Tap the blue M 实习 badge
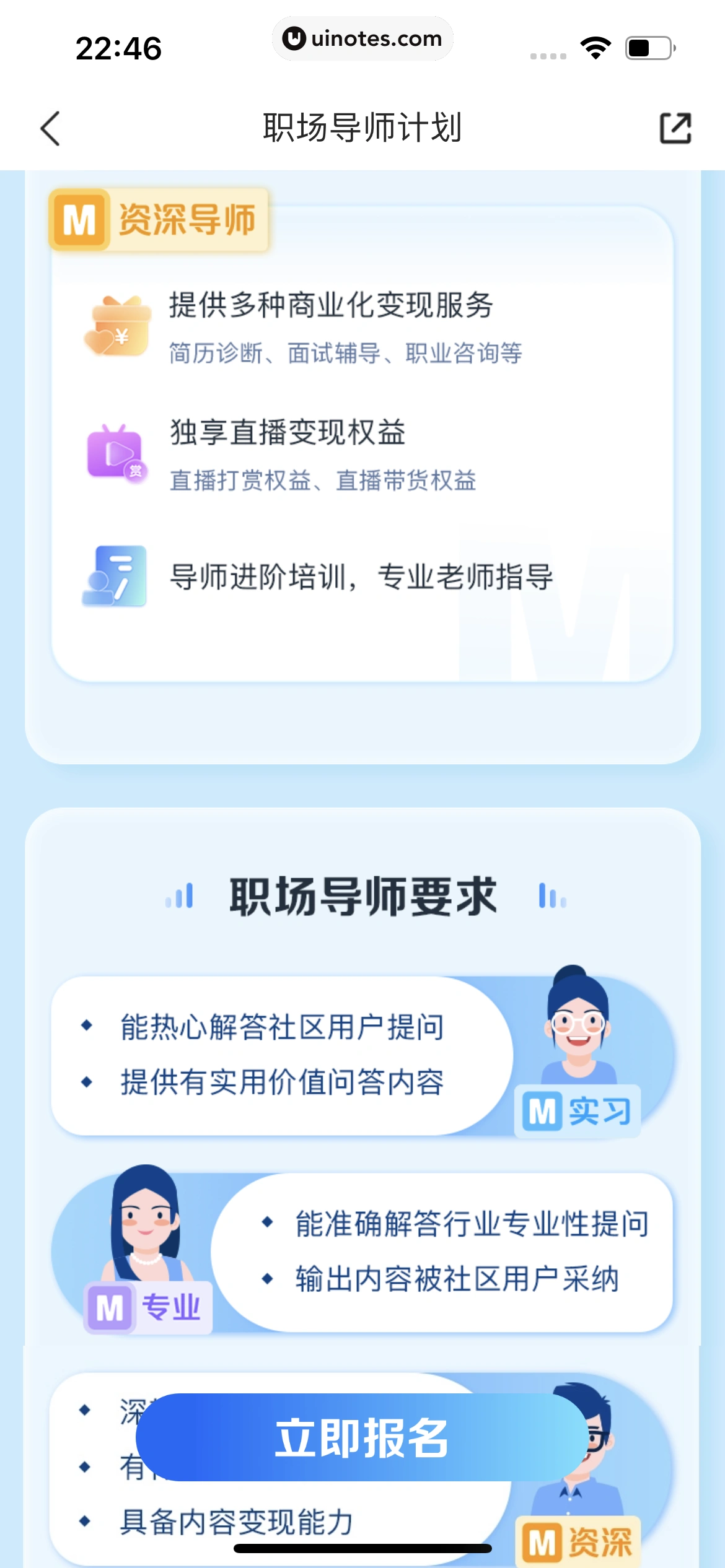725x1568 pixels. pyautogui.click(x=576, y=1110)
